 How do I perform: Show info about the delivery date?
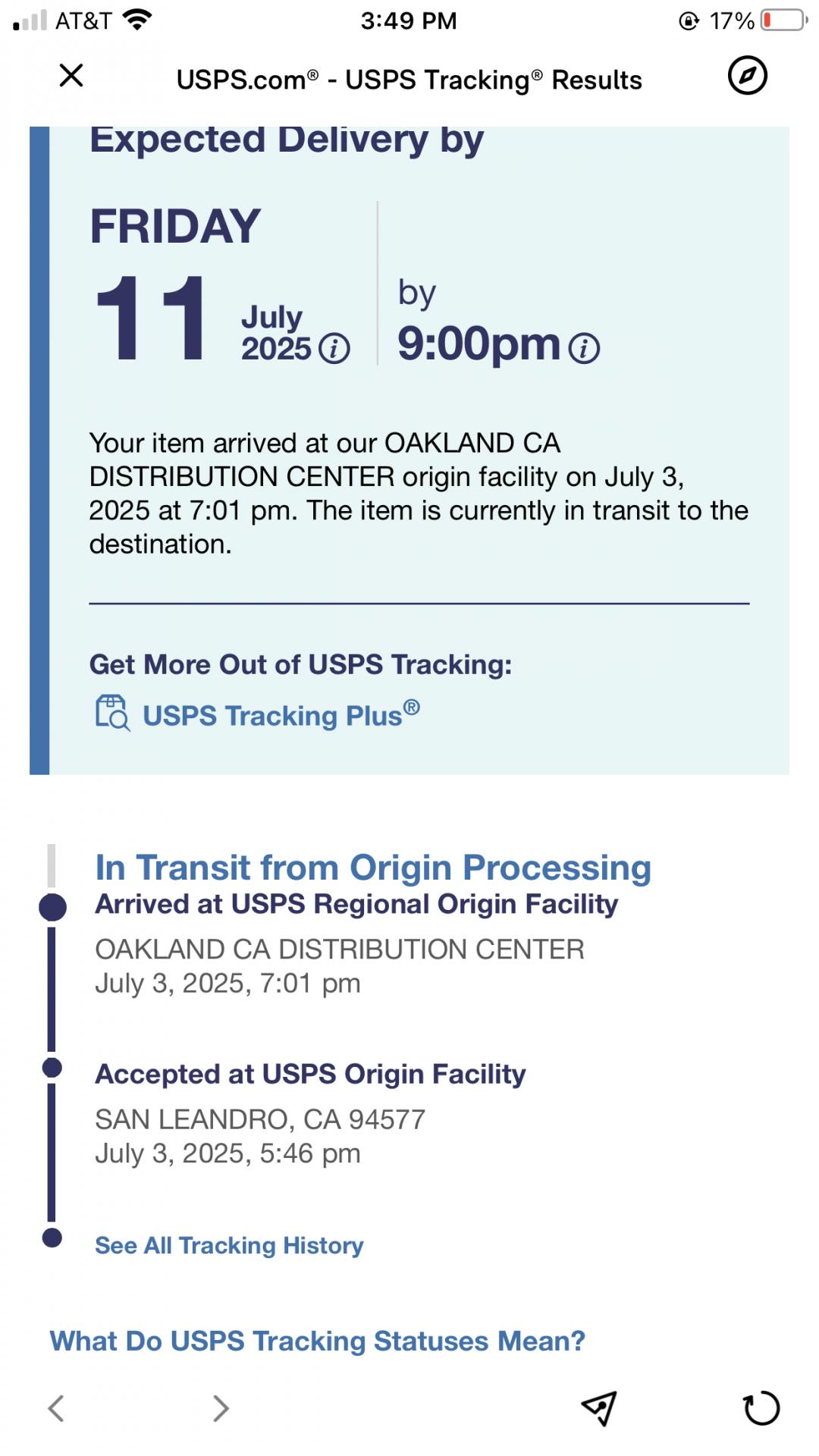334,349
